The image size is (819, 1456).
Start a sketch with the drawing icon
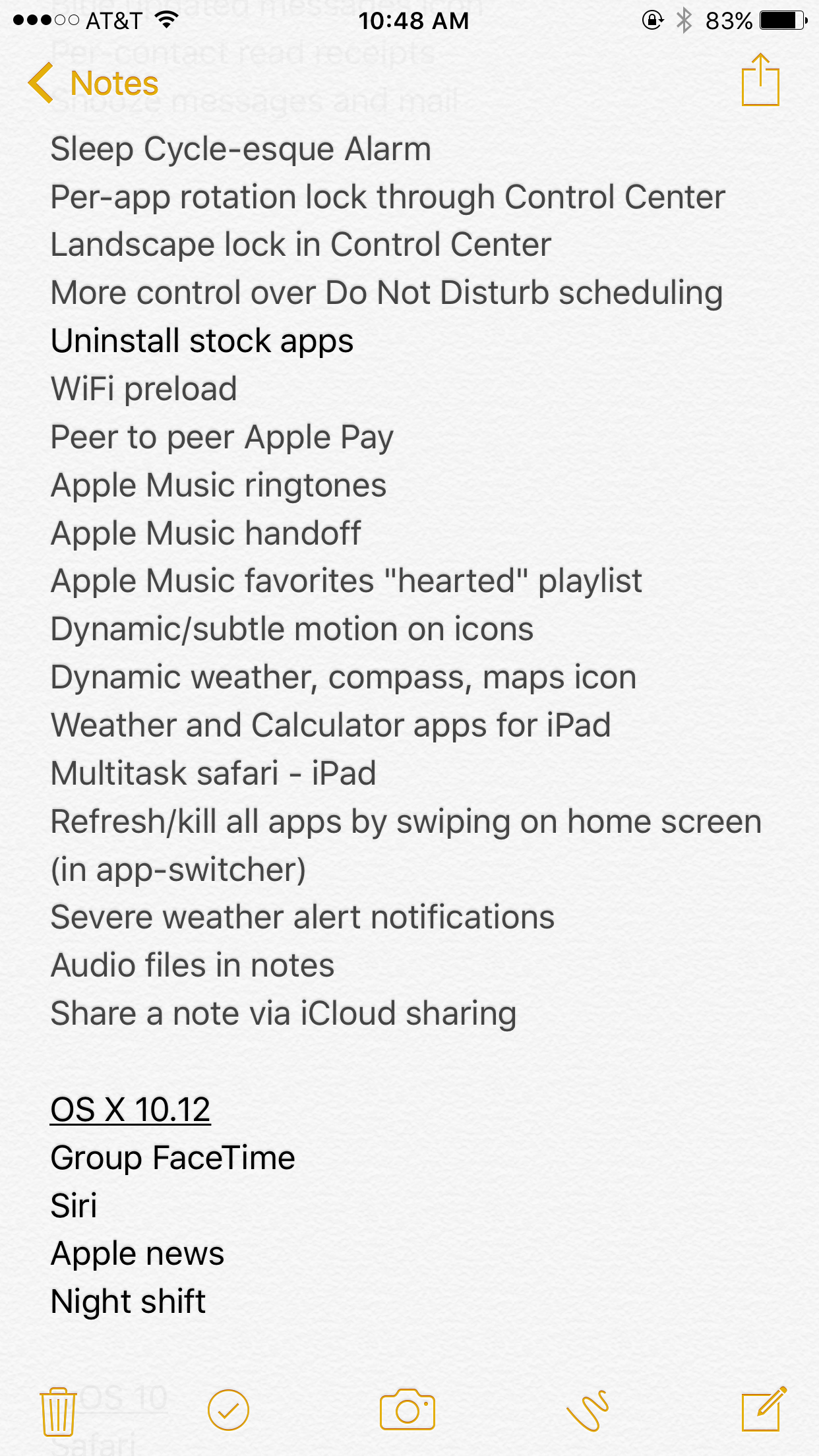[x=587, y=1410]
